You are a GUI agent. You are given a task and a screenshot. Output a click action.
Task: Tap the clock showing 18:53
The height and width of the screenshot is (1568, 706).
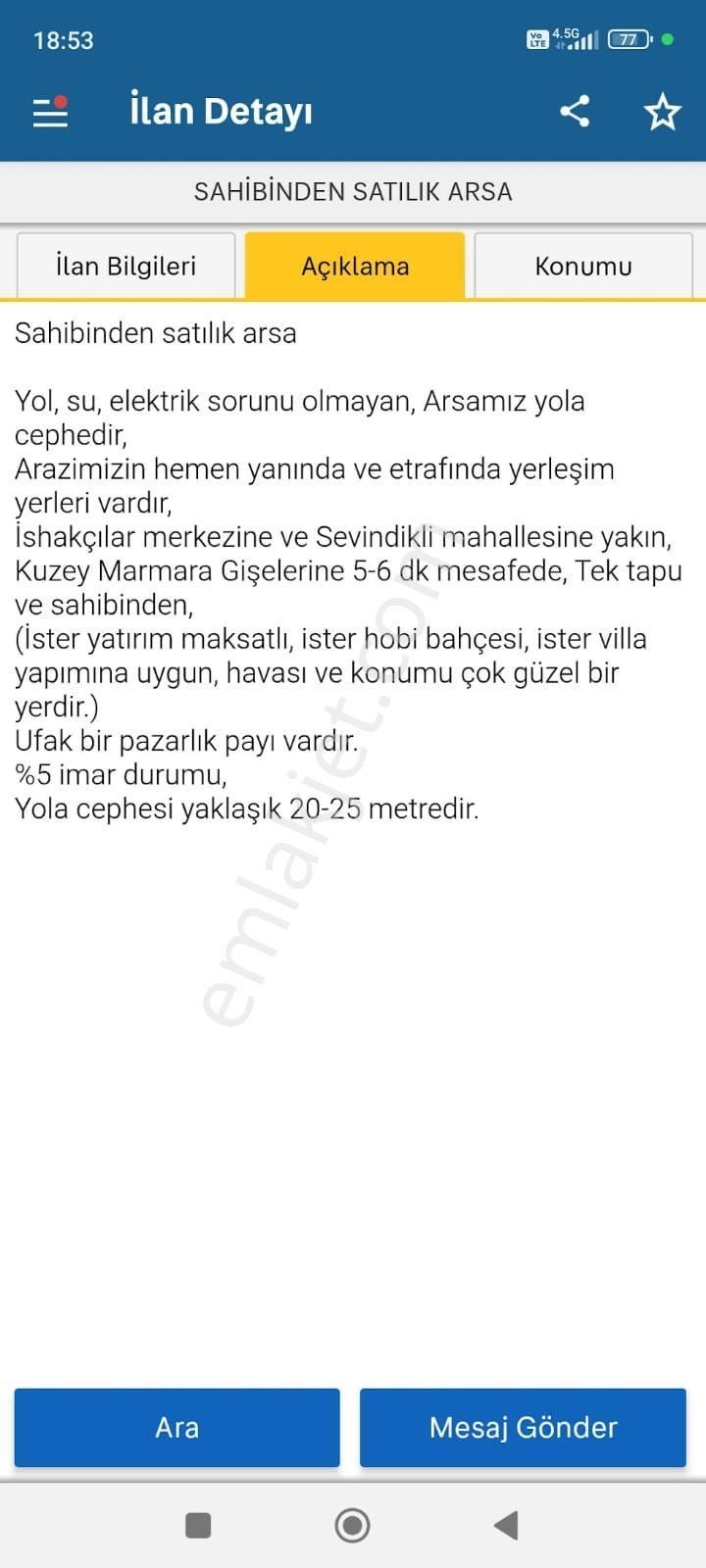pyautogui.click(x=62, y=39)
